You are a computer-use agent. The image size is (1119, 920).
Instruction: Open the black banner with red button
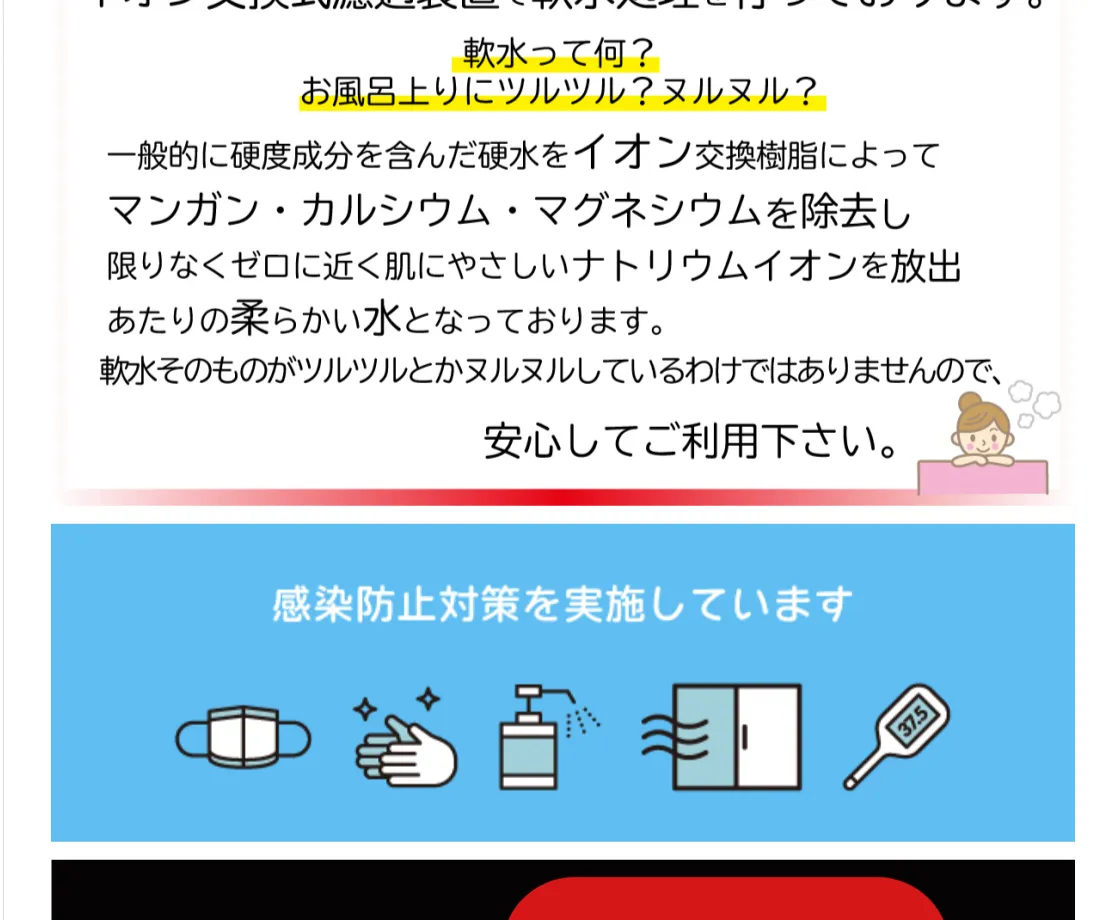(562, 892)
